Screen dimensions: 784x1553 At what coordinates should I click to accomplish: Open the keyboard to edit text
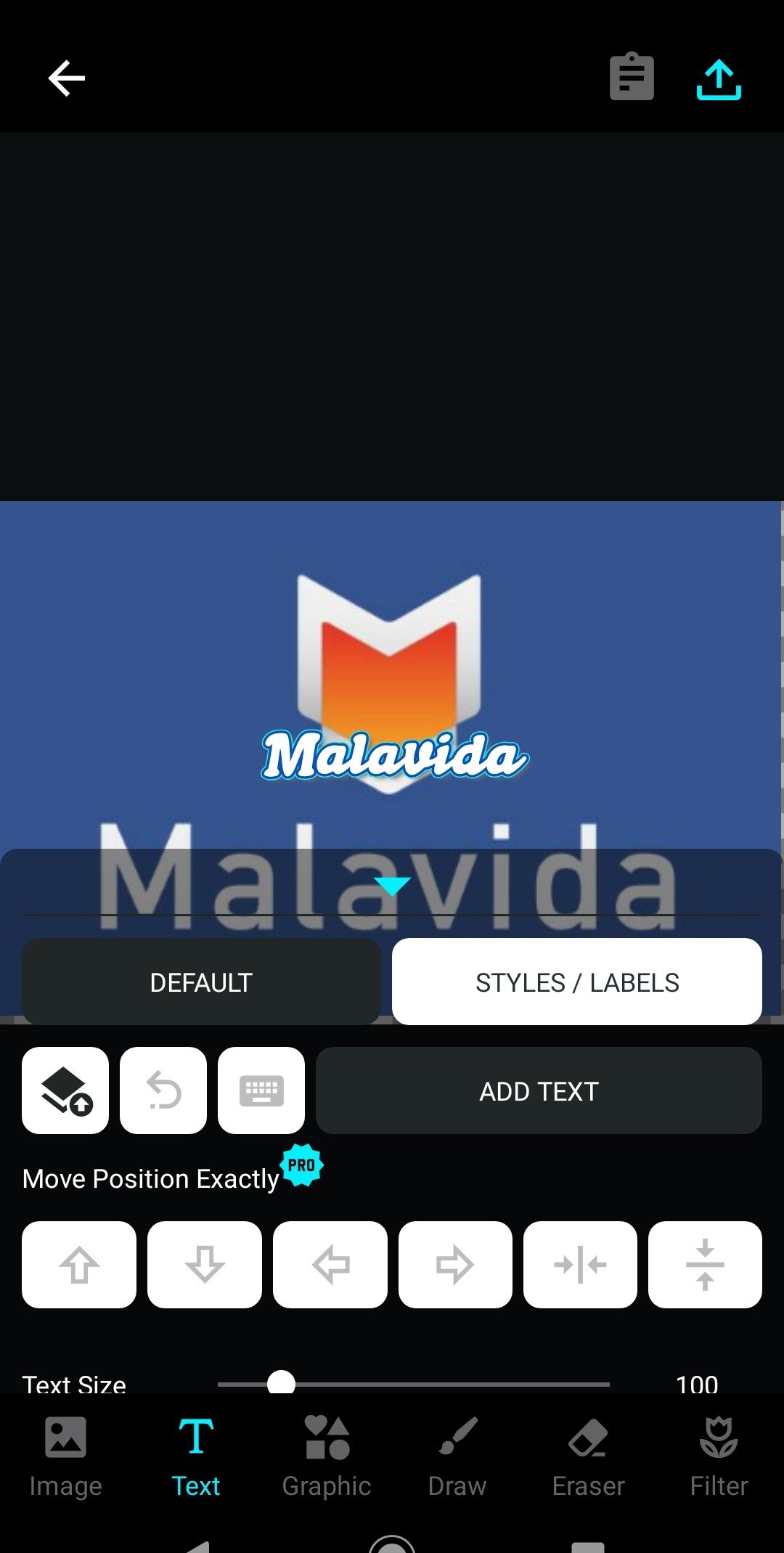(x=261, y=1091)
